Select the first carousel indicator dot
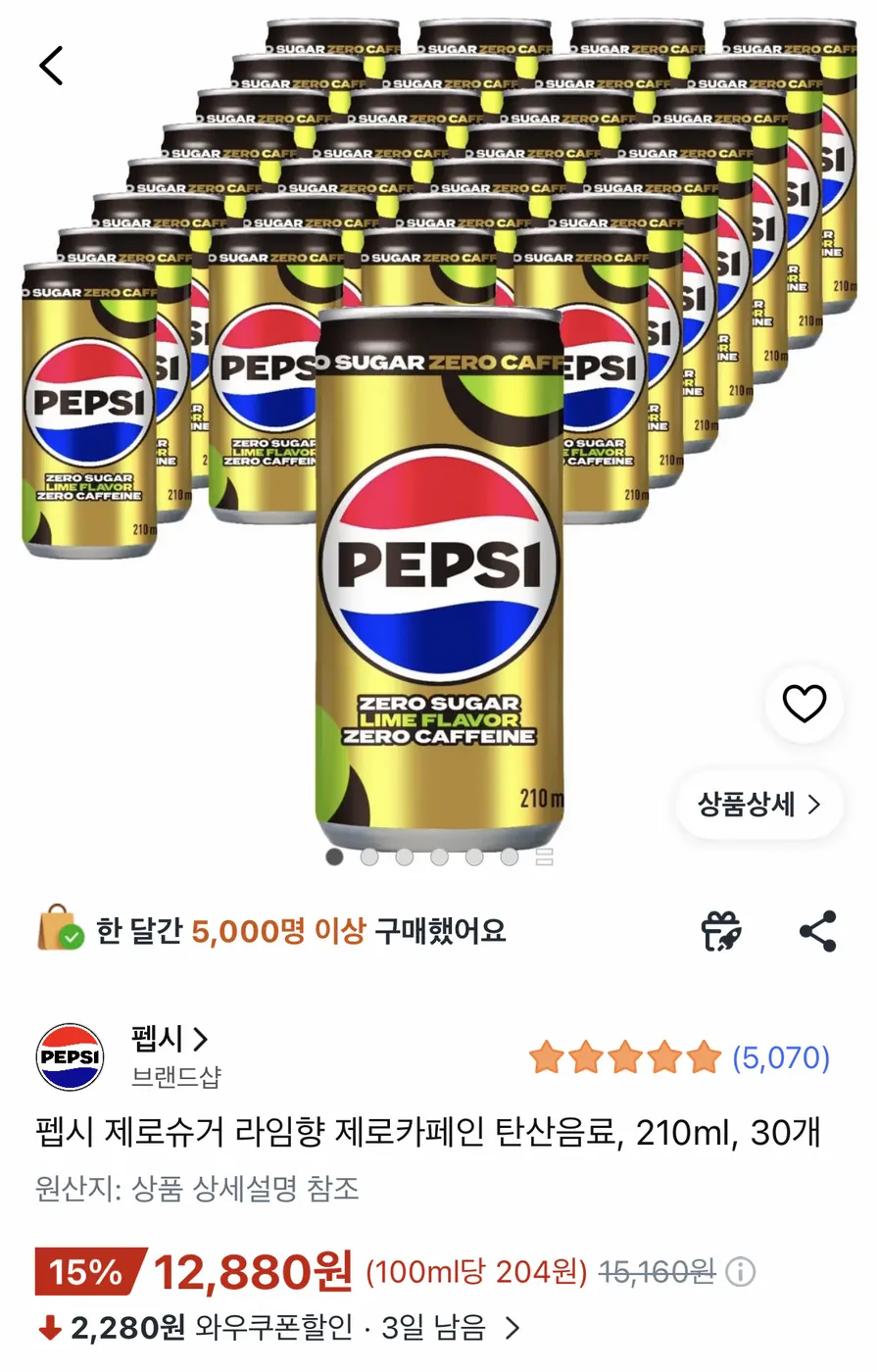The image size is (879, 1372). tap(333, 857)
